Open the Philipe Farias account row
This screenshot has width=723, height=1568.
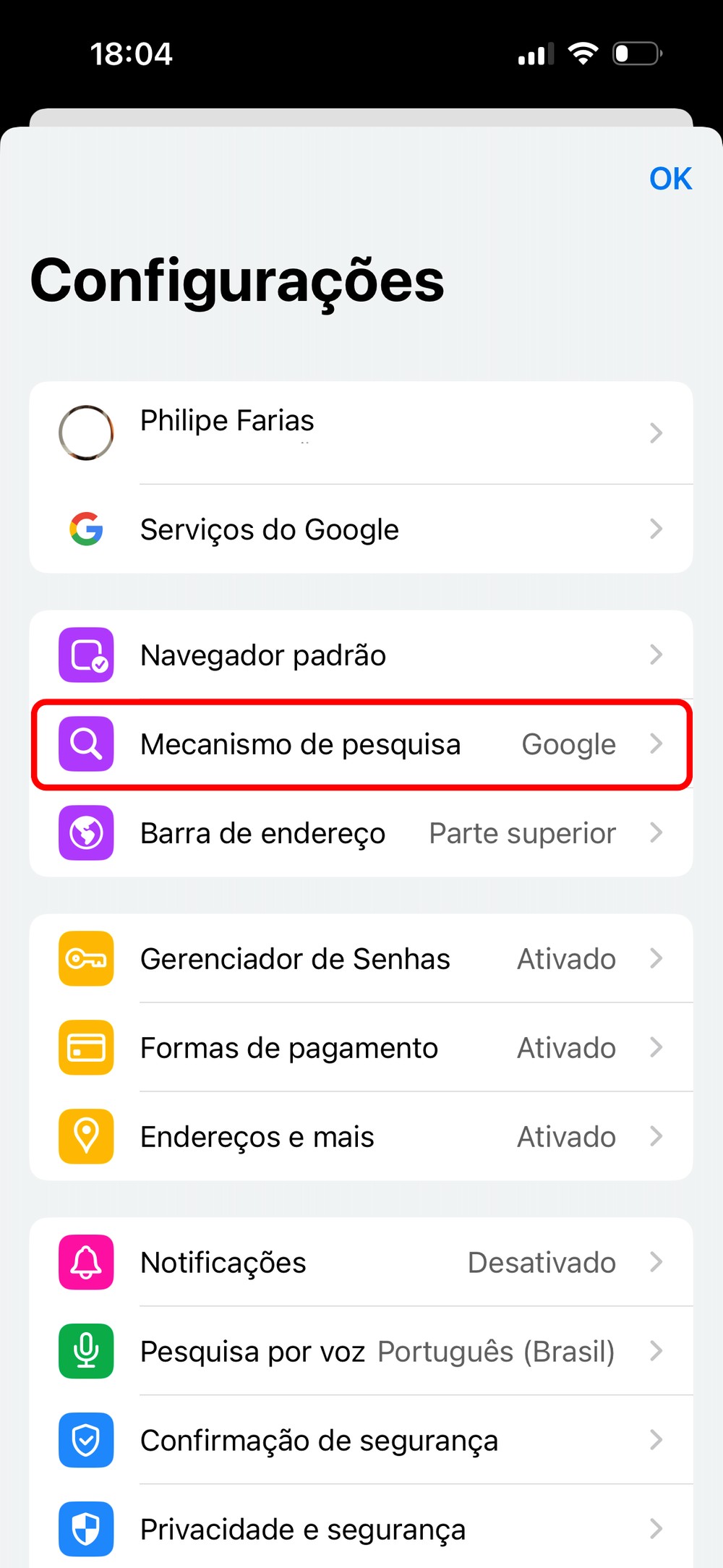pyautogui.click(x=360, y=433)
